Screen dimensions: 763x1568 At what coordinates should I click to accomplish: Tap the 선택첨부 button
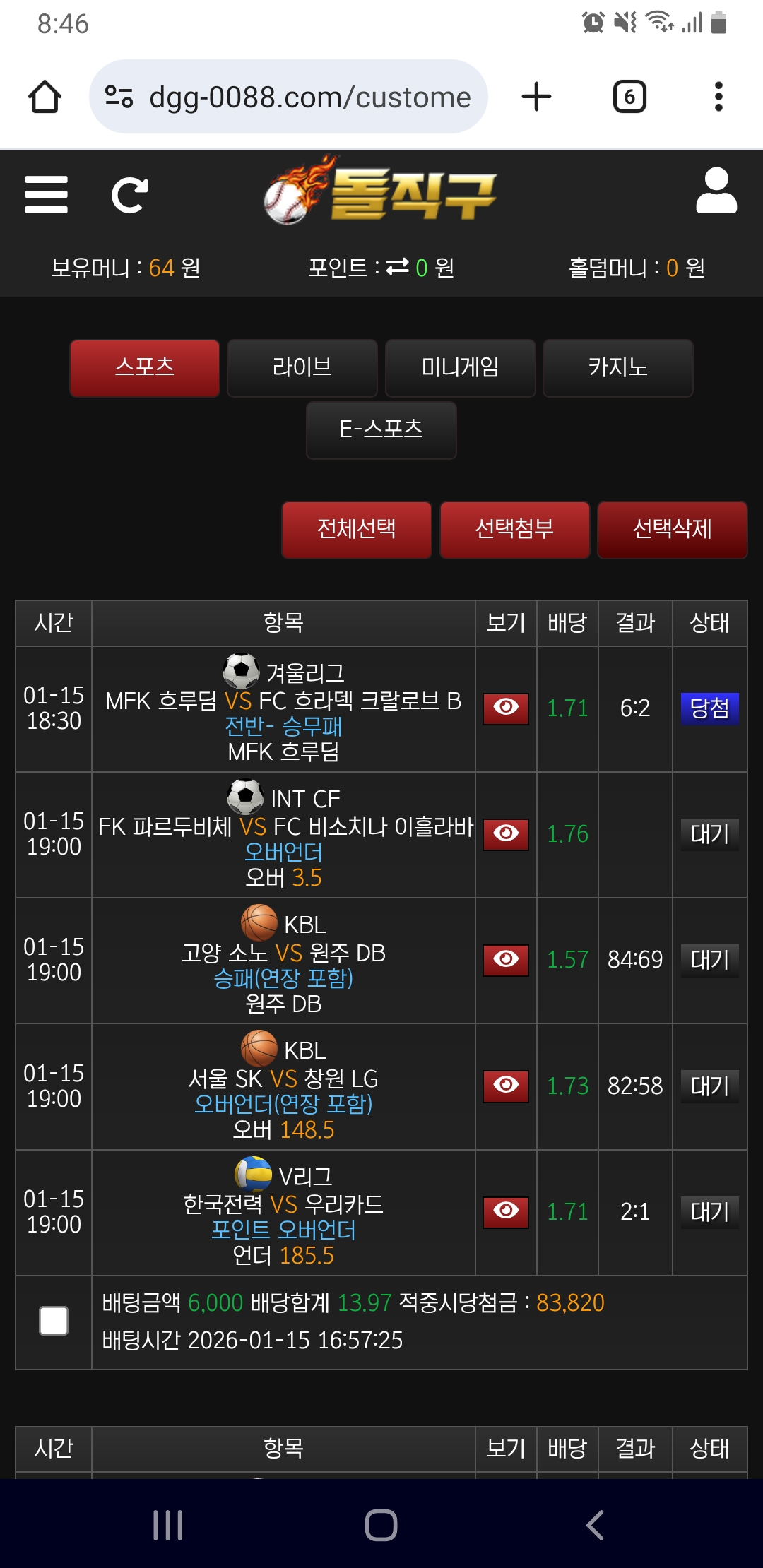514,530
